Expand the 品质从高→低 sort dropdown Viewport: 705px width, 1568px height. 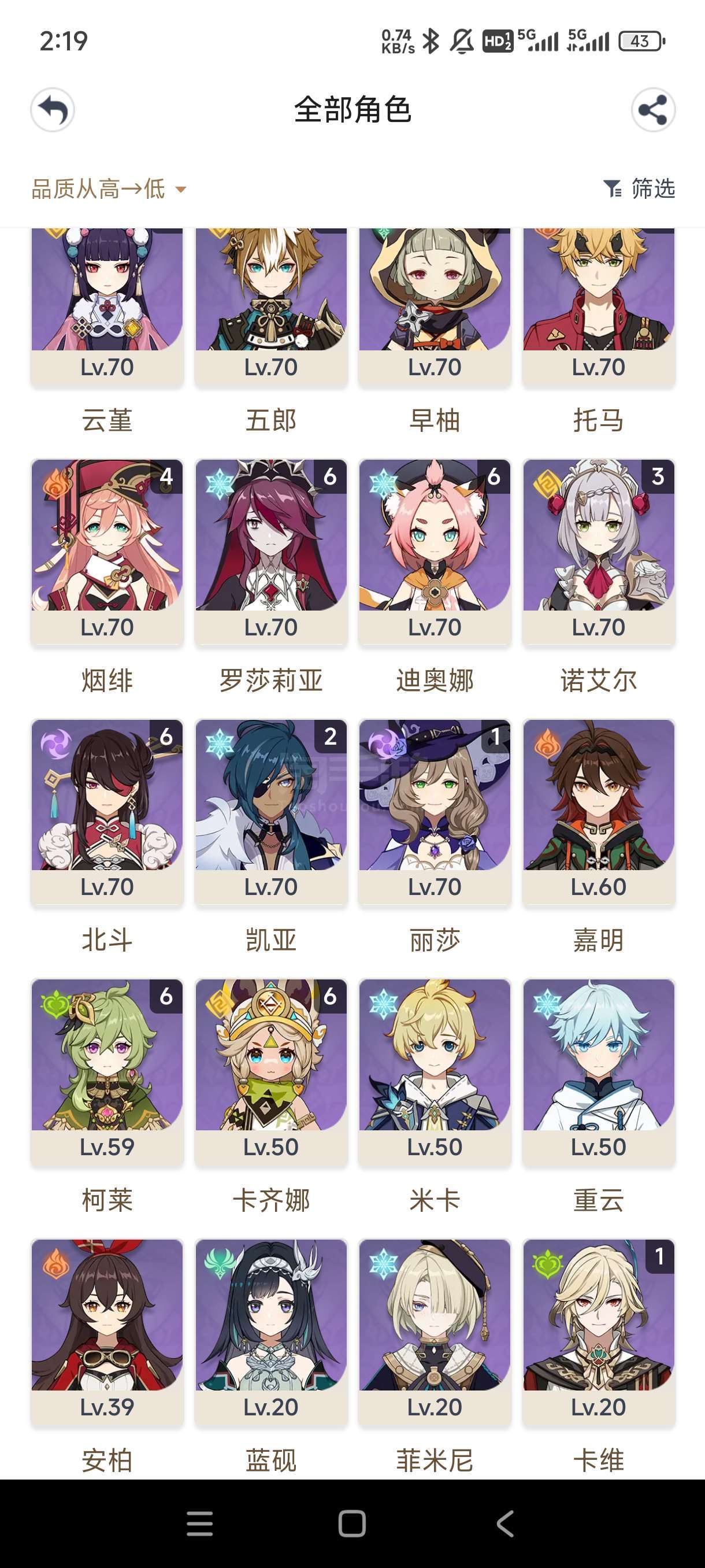[108, 188]
